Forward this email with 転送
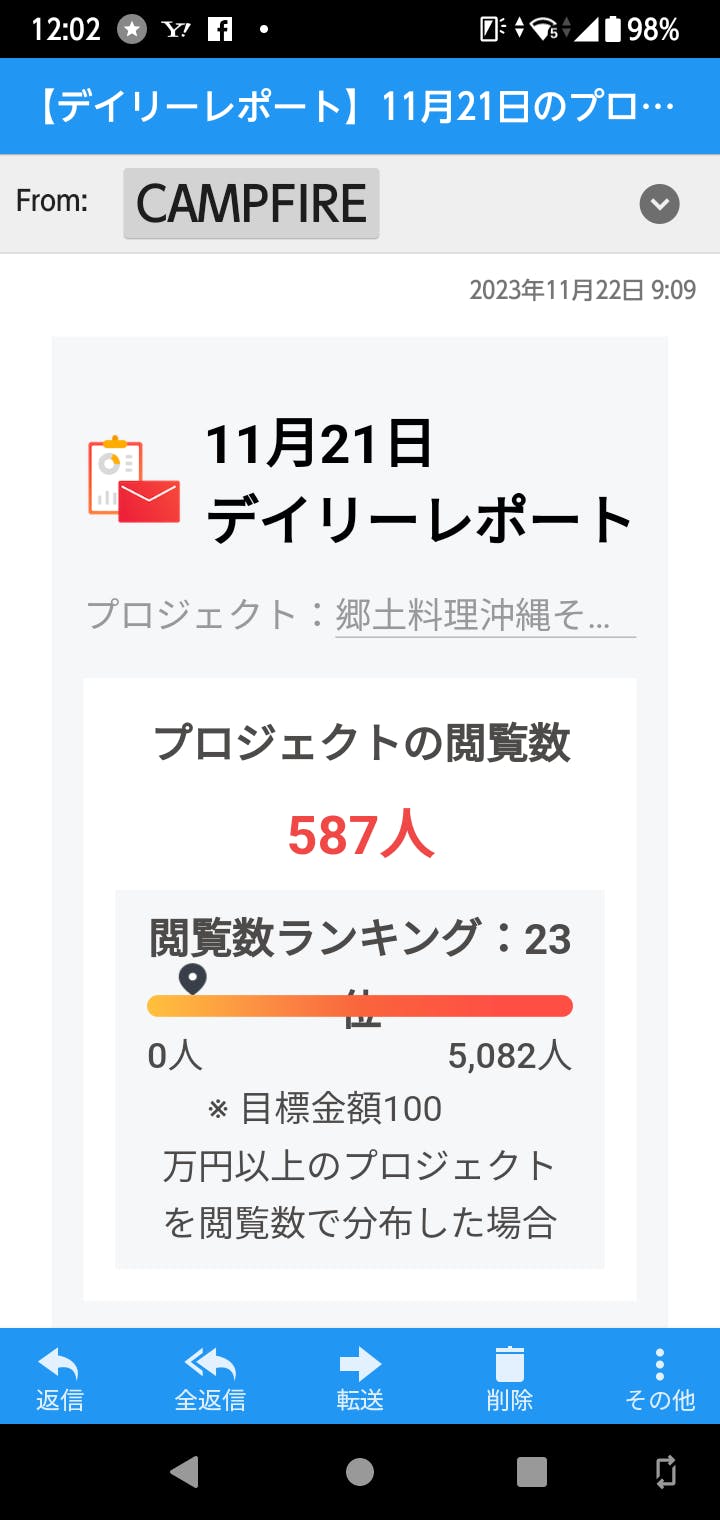 360,1377
